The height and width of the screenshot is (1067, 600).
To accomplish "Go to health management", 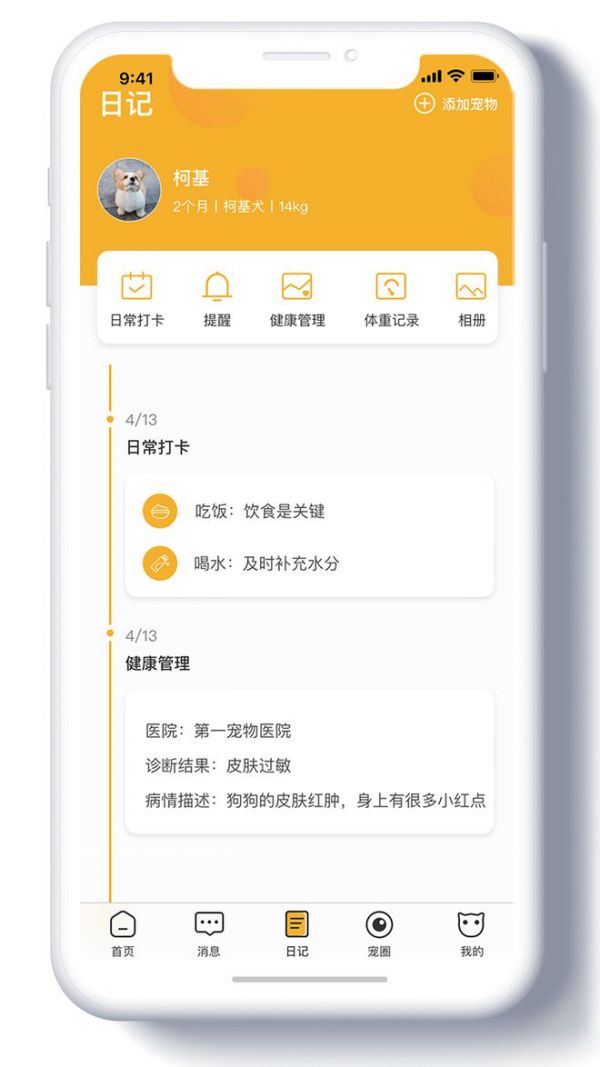I will point(297,298).
